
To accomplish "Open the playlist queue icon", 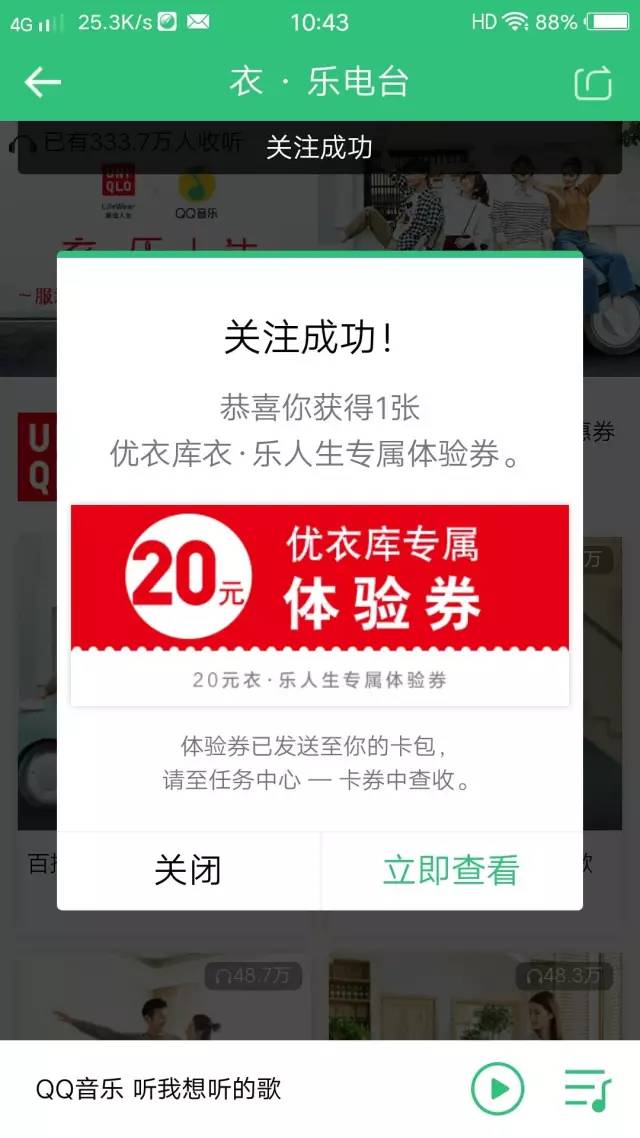I will (x=588, y=1089).
